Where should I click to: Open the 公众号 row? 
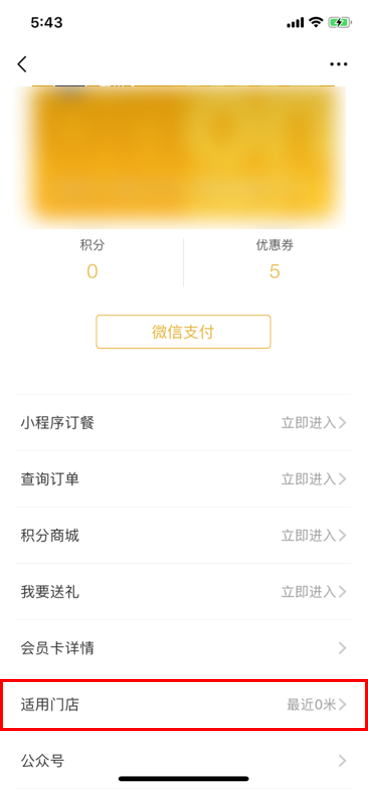[x=183, y=761]
